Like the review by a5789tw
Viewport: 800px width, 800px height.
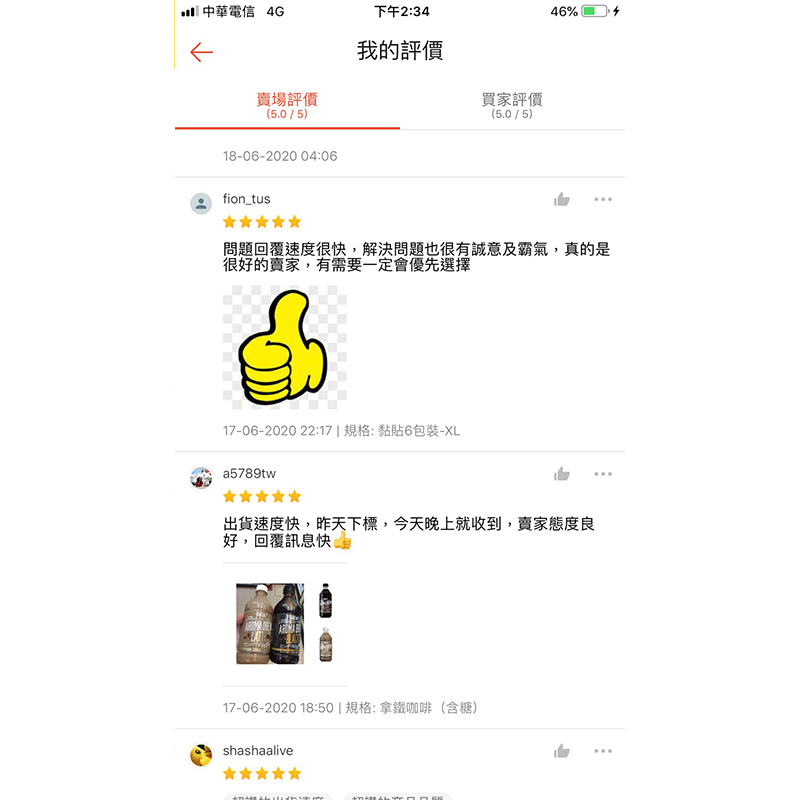(x=562, y=474)
